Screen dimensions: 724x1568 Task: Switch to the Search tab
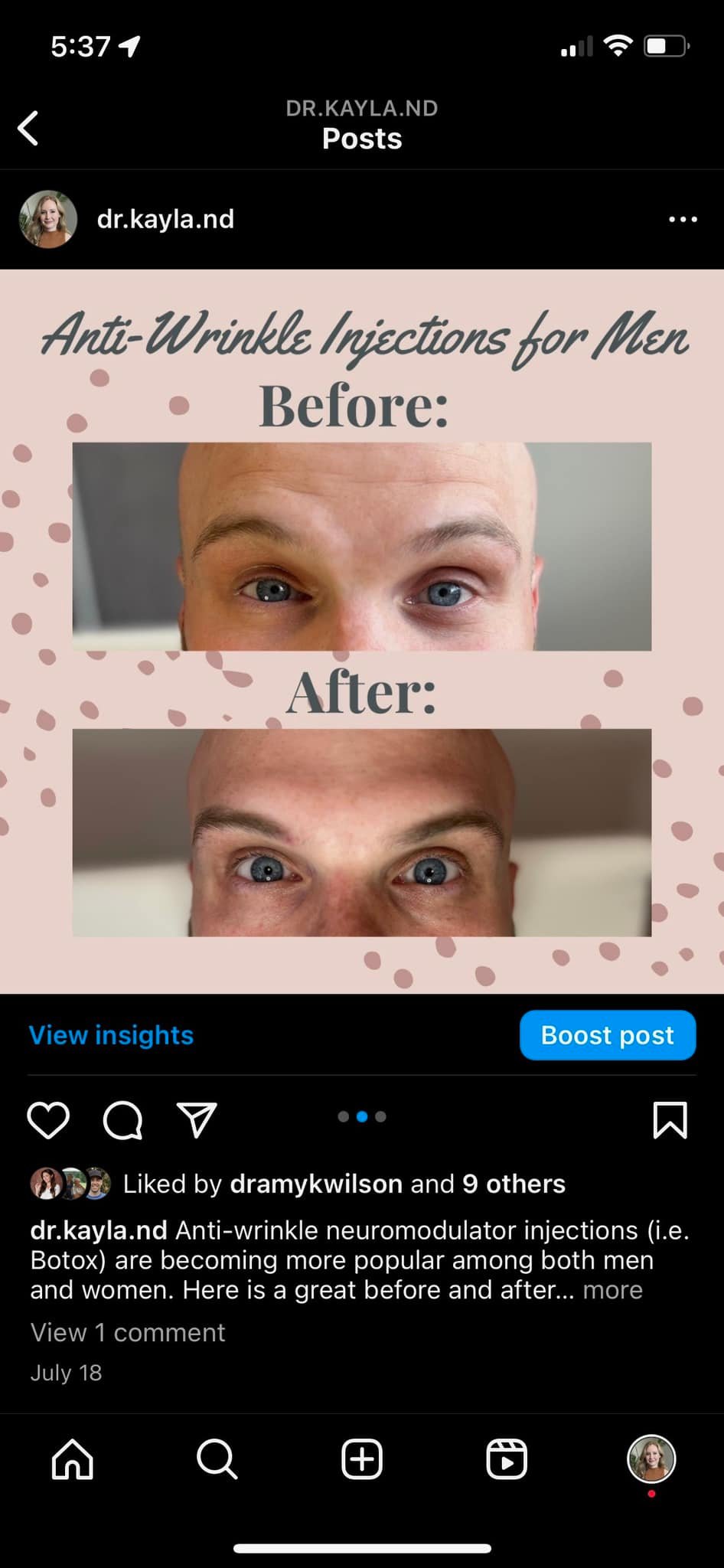217,1459
